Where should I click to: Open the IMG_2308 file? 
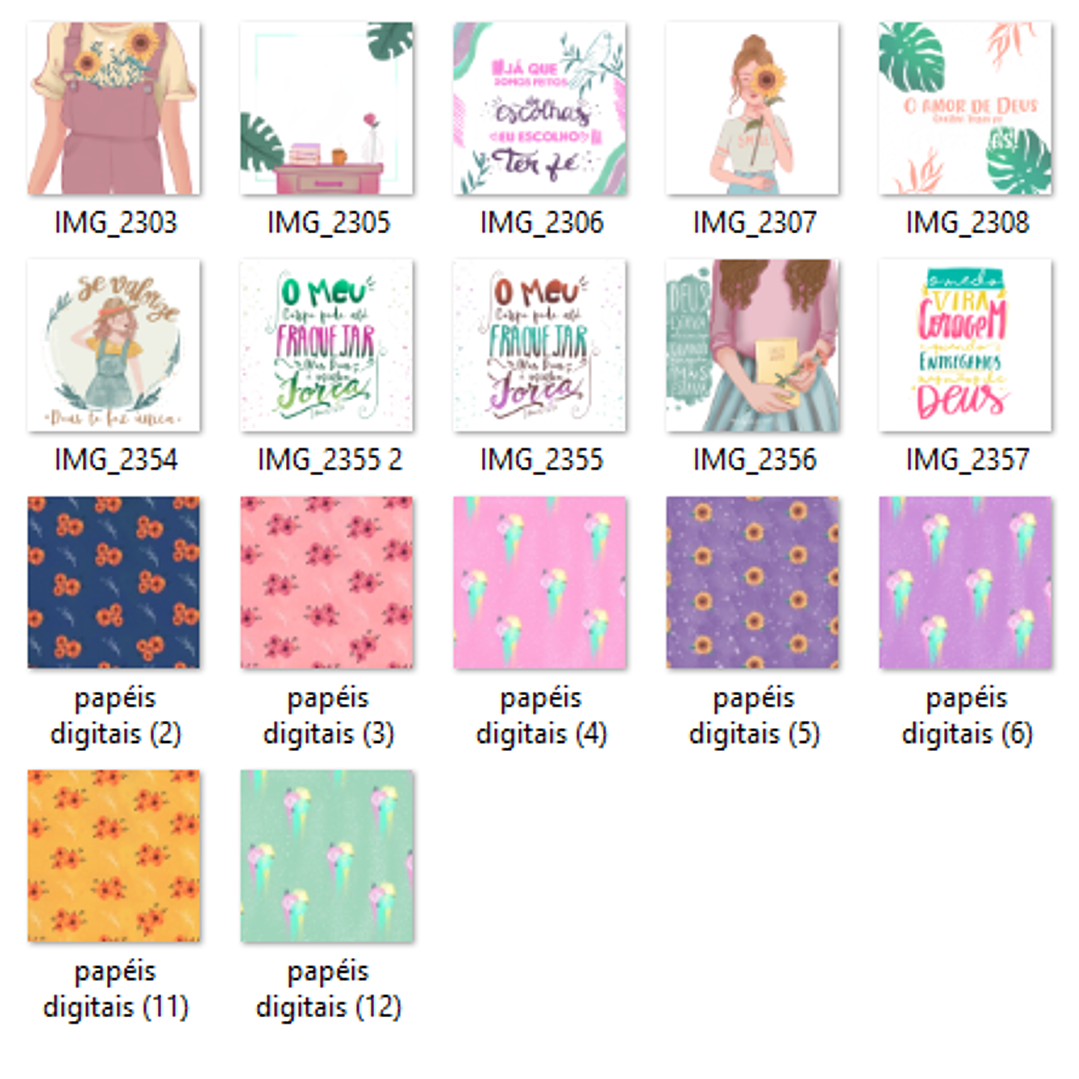[966, 108]
